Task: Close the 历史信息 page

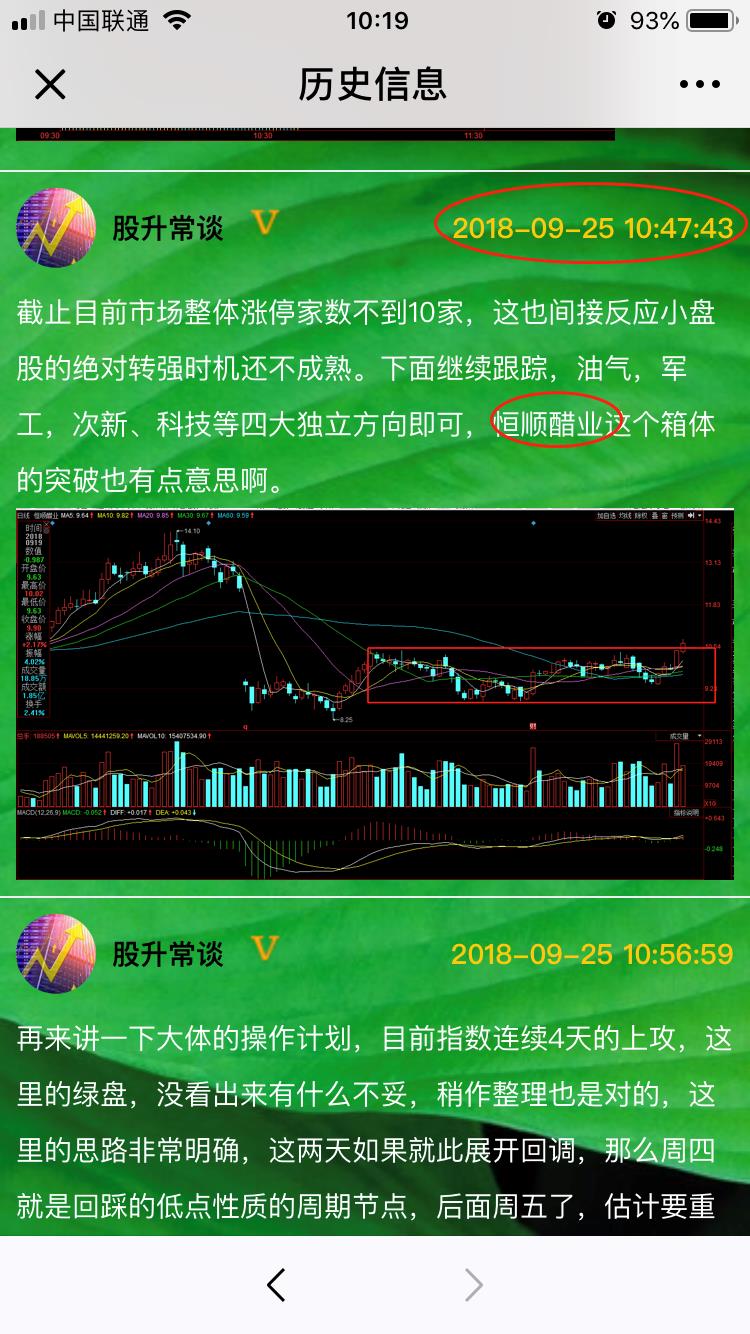Action: [x=50, y=85]
